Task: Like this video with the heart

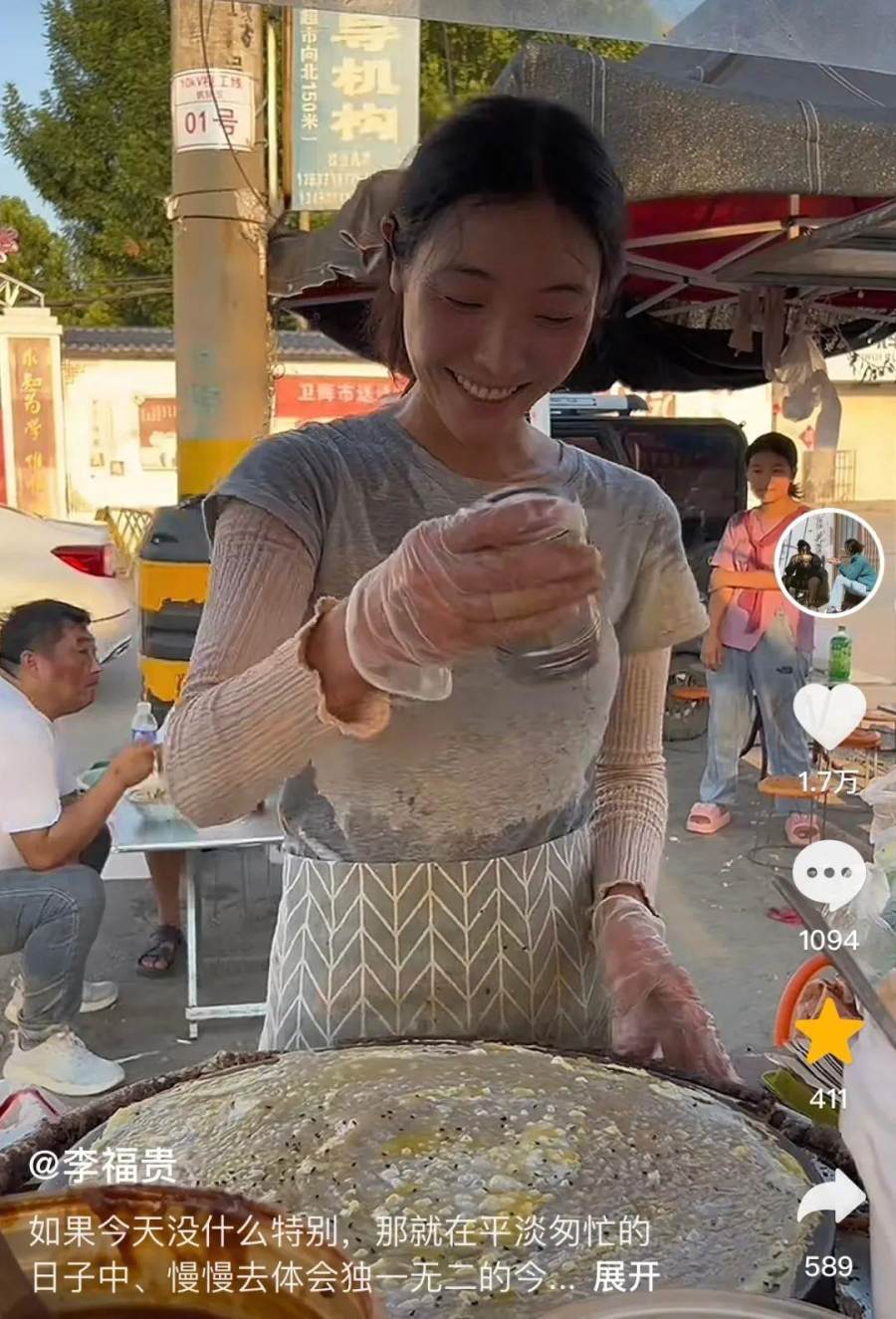Action: point(829,715)
